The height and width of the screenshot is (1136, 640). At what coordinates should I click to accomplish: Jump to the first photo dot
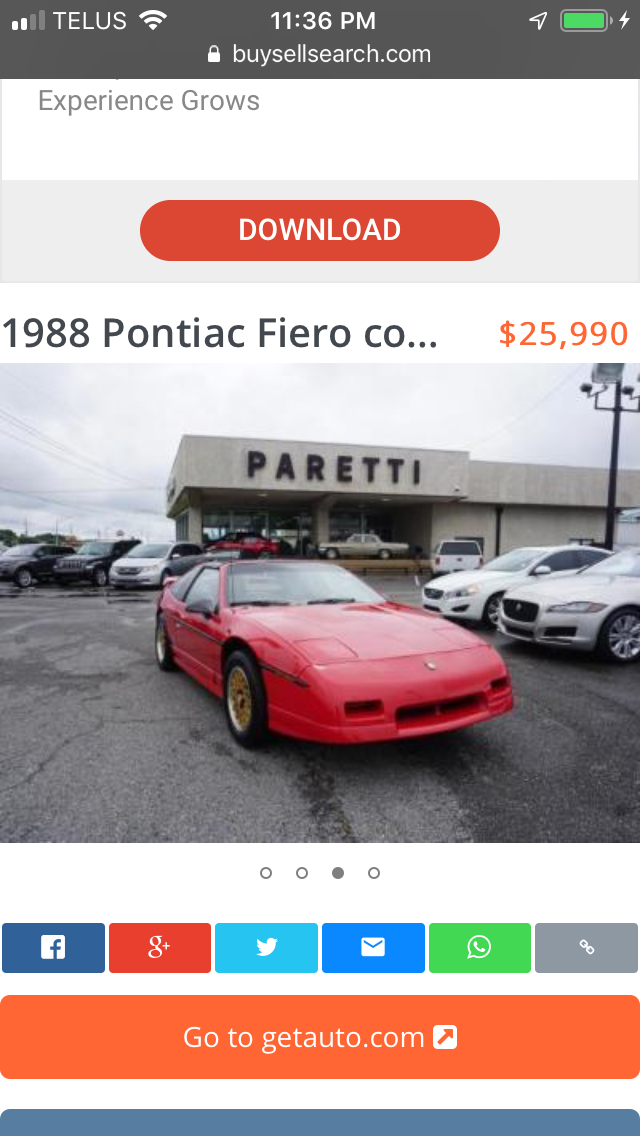point(266,873)
